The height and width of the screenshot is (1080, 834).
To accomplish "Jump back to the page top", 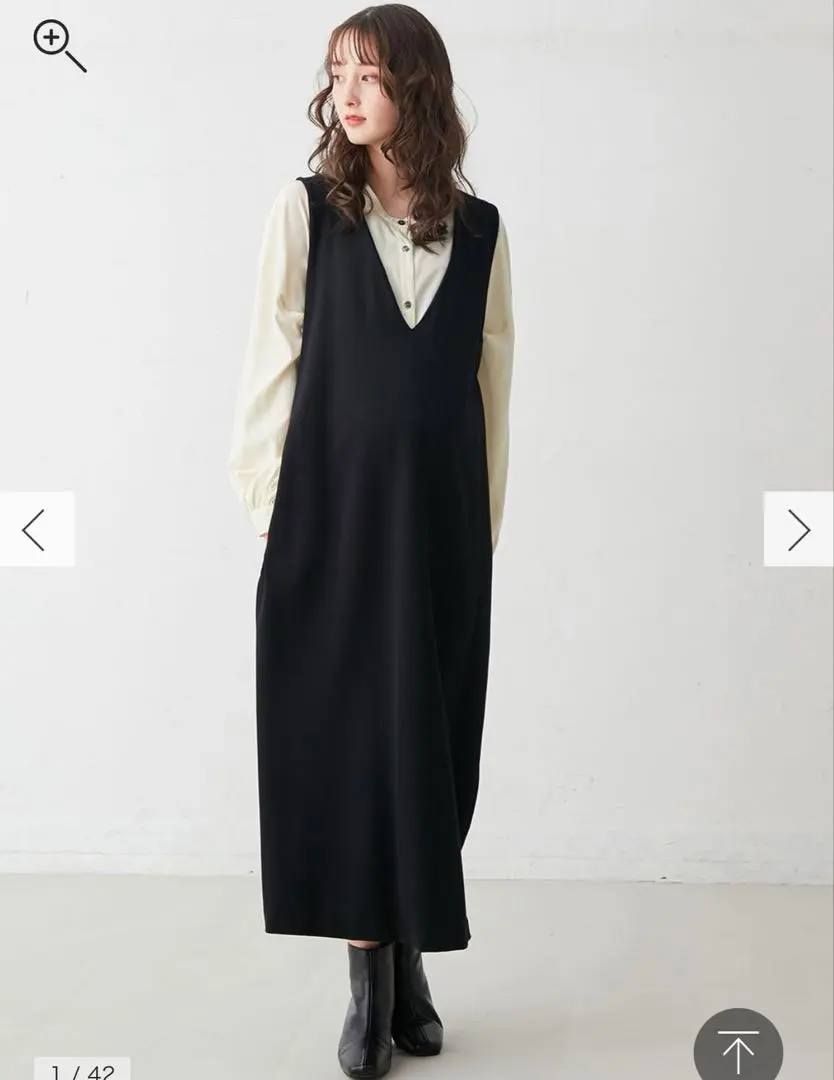I will (738, 1048).
